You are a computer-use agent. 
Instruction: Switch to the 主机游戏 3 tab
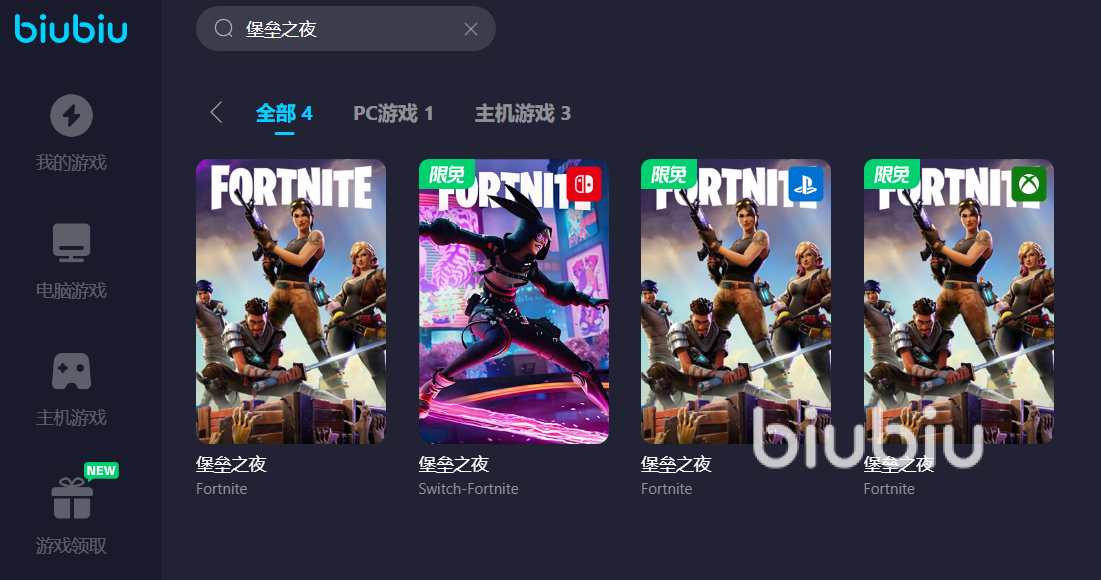(x=522, y=113)
